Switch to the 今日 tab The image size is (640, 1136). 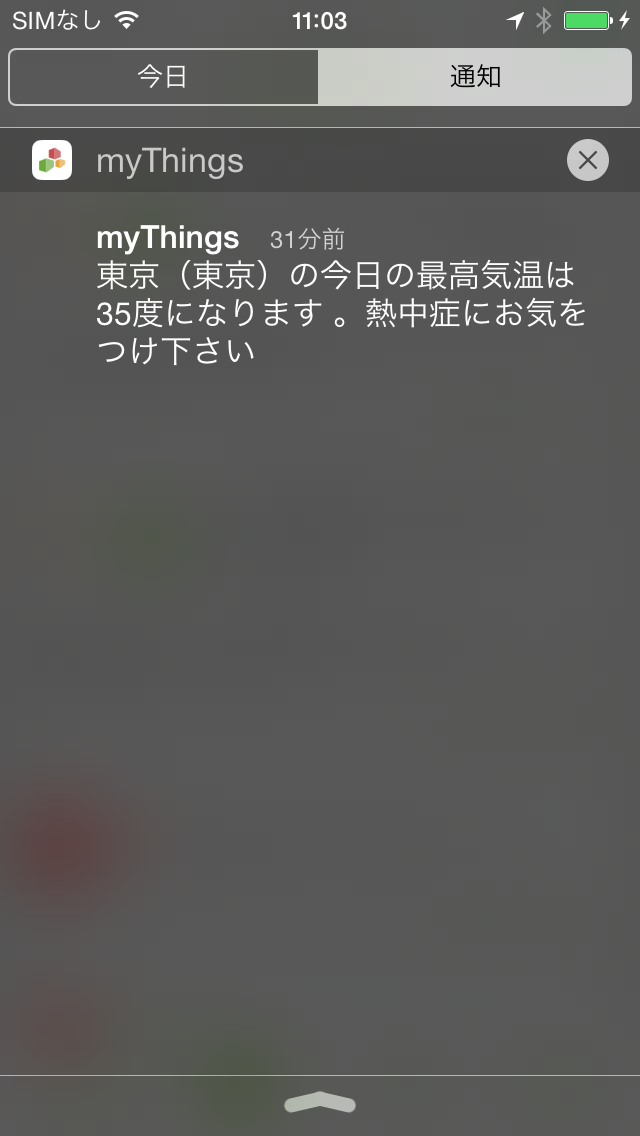(163, 77)
